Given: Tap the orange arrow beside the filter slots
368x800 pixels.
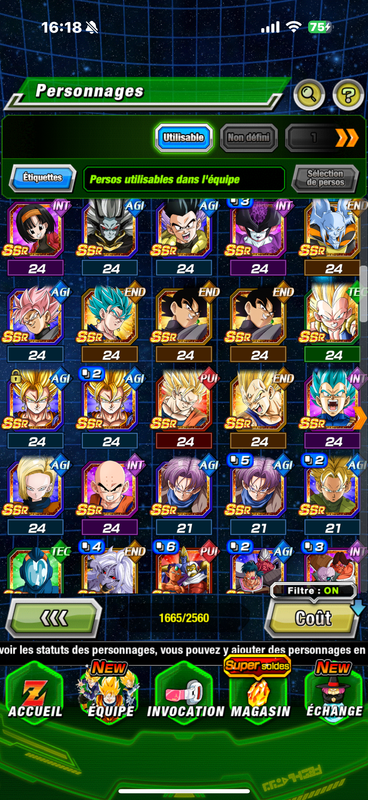Looking at the screenshot, I should [347, 137].
